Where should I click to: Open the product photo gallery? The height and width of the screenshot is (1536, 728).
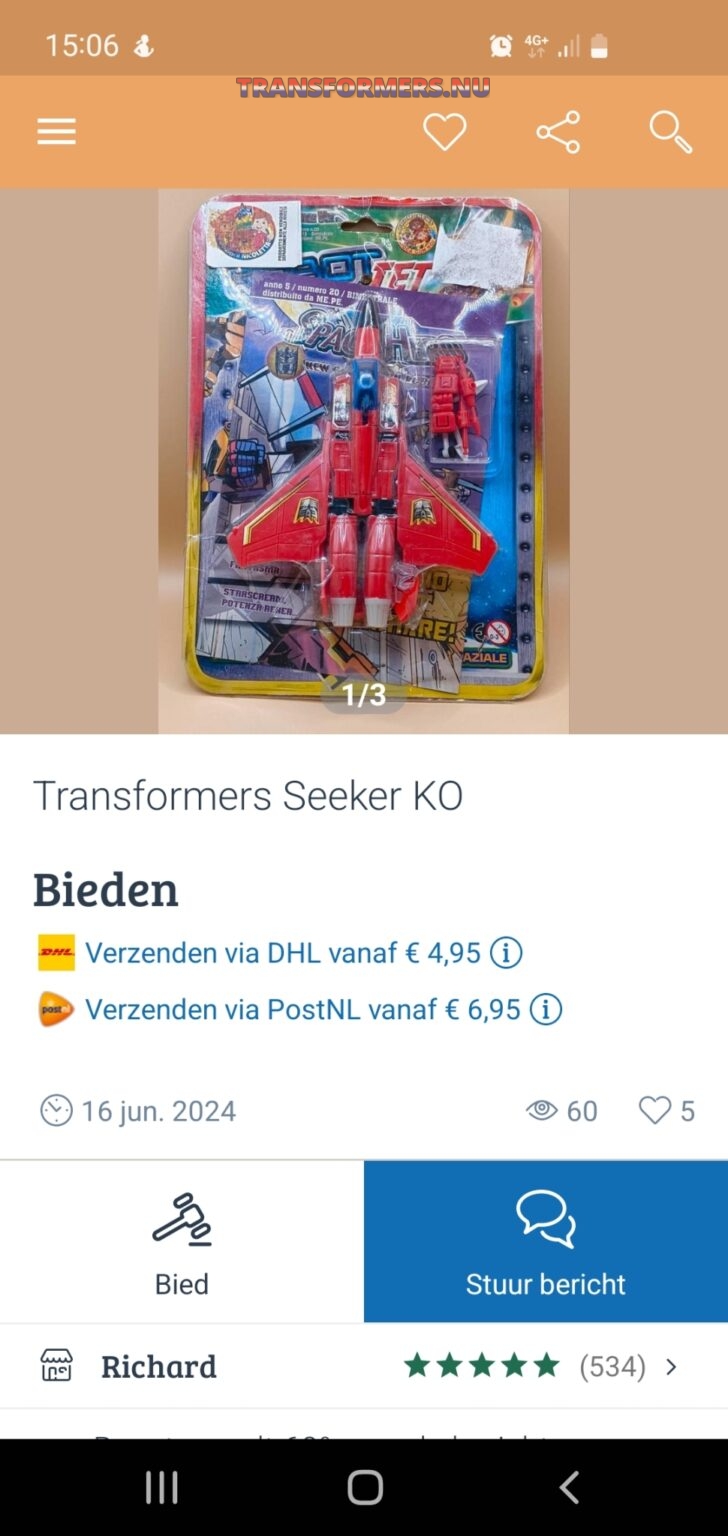[364, 460]
